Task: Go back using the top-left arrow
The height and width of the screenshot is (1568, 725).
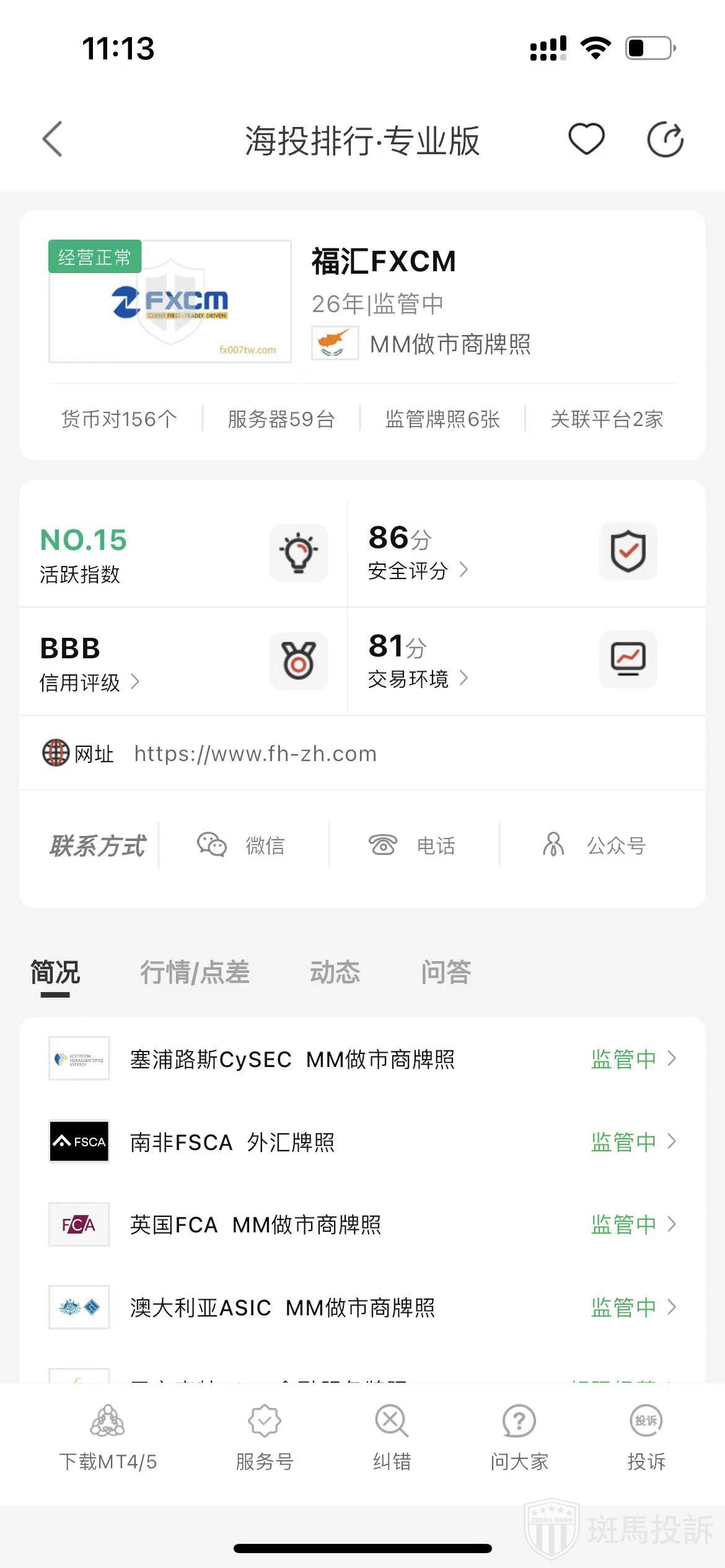Action: pos(53,139)
